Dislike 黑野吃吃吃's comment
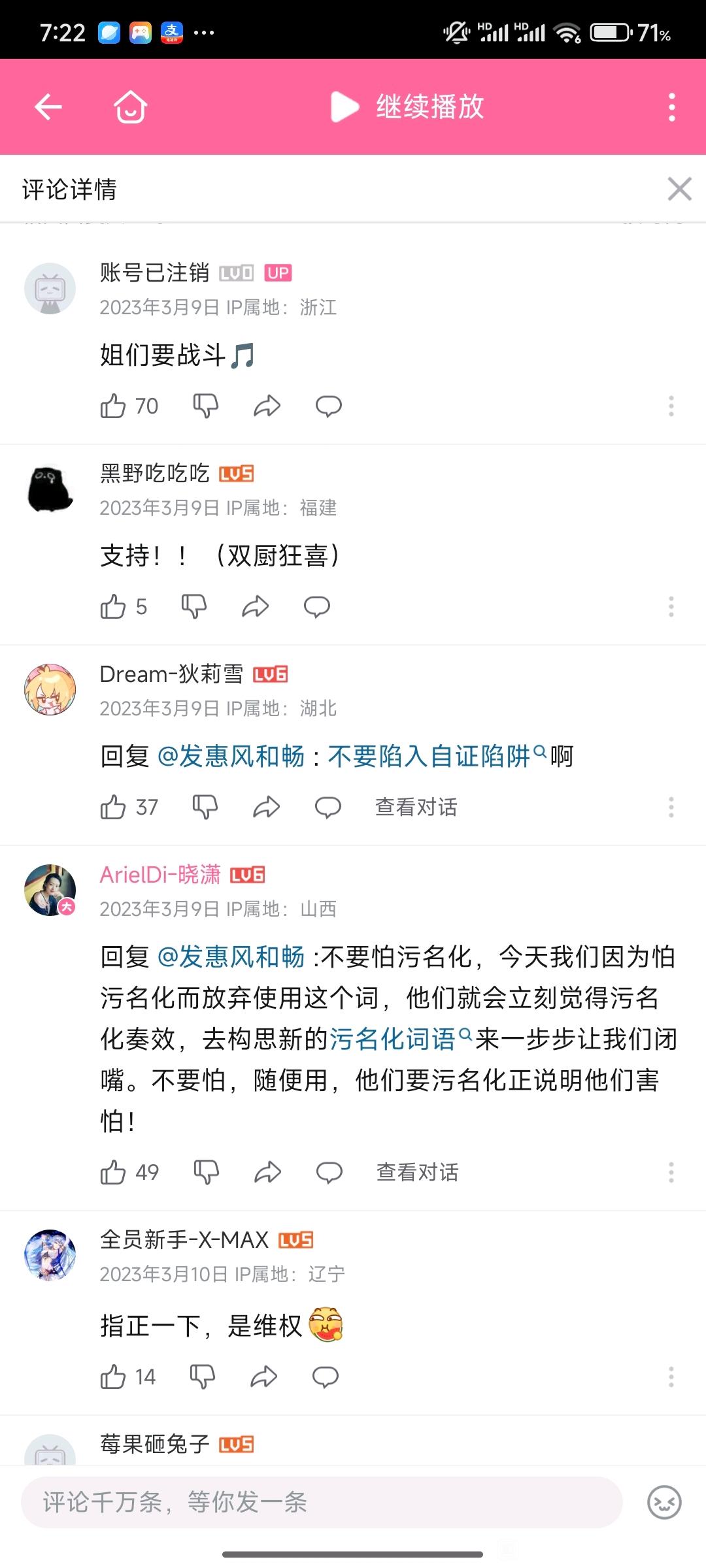The height and width of the screenshot is (1568, 706). pyautogui.click(x=194, y=606)
